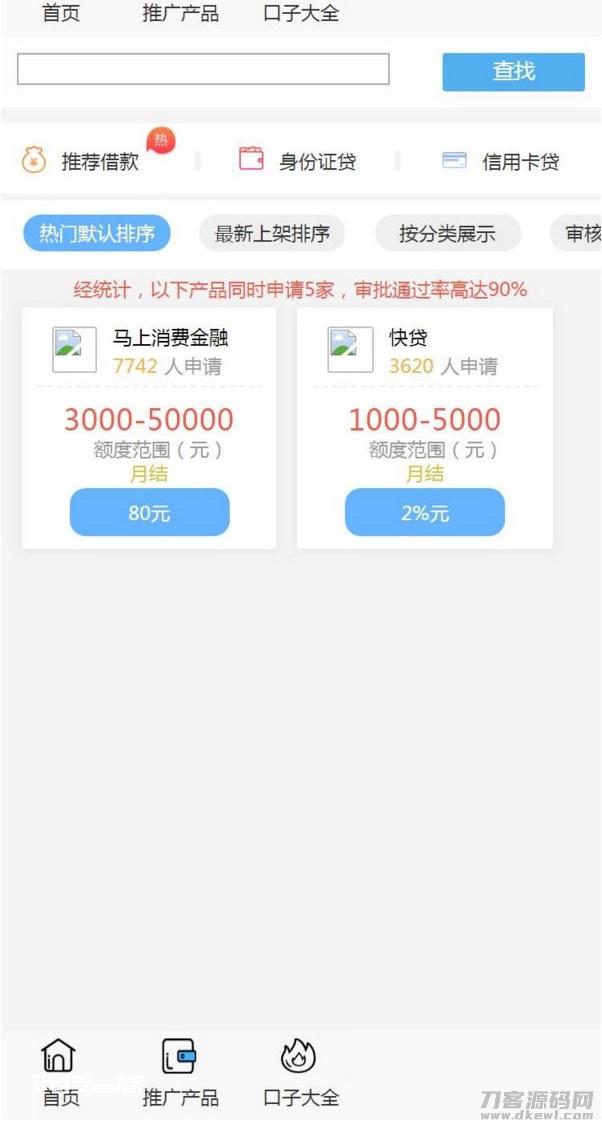
Task: Go to 首页 in bottom navigation
Action: tap(60, 1071)
